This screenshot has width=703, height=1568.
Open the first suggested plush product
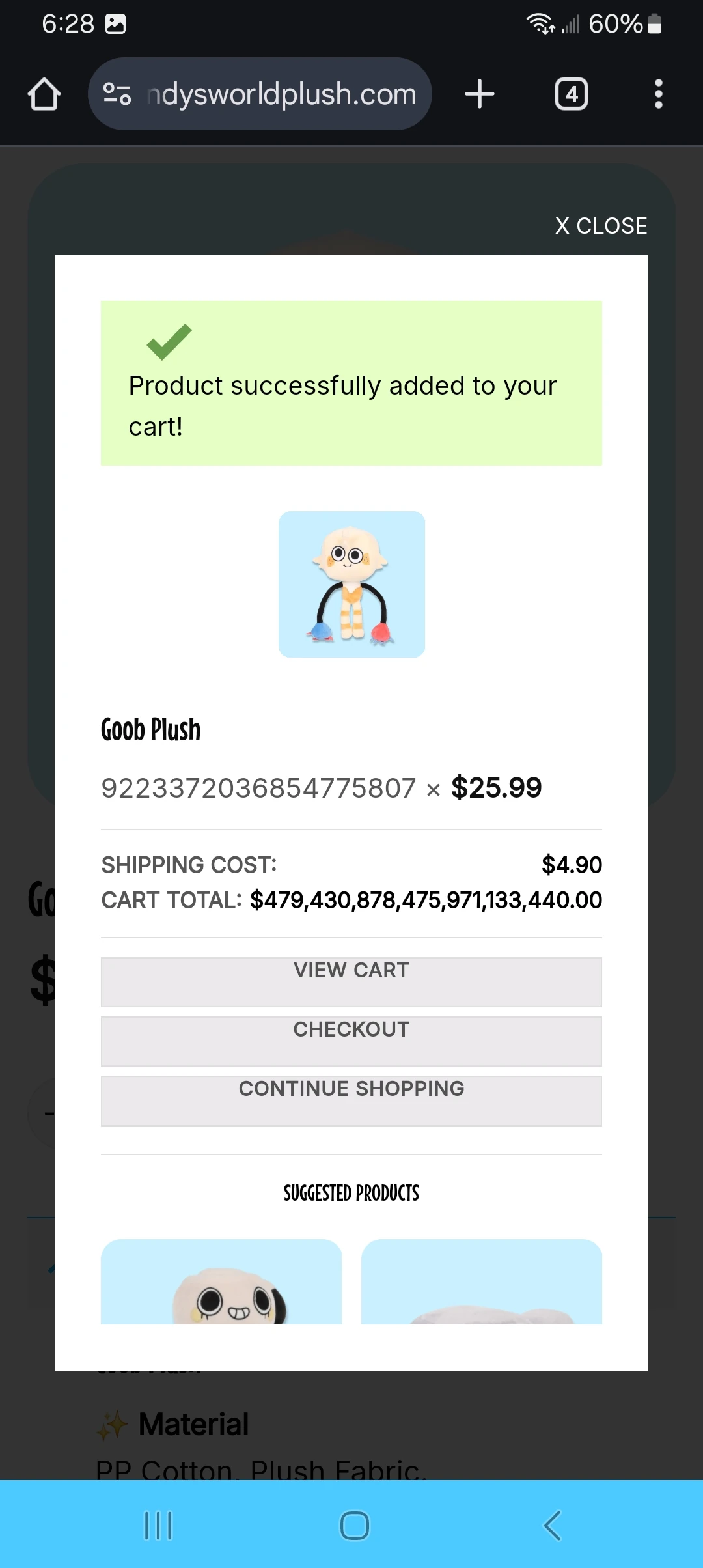221,1281
